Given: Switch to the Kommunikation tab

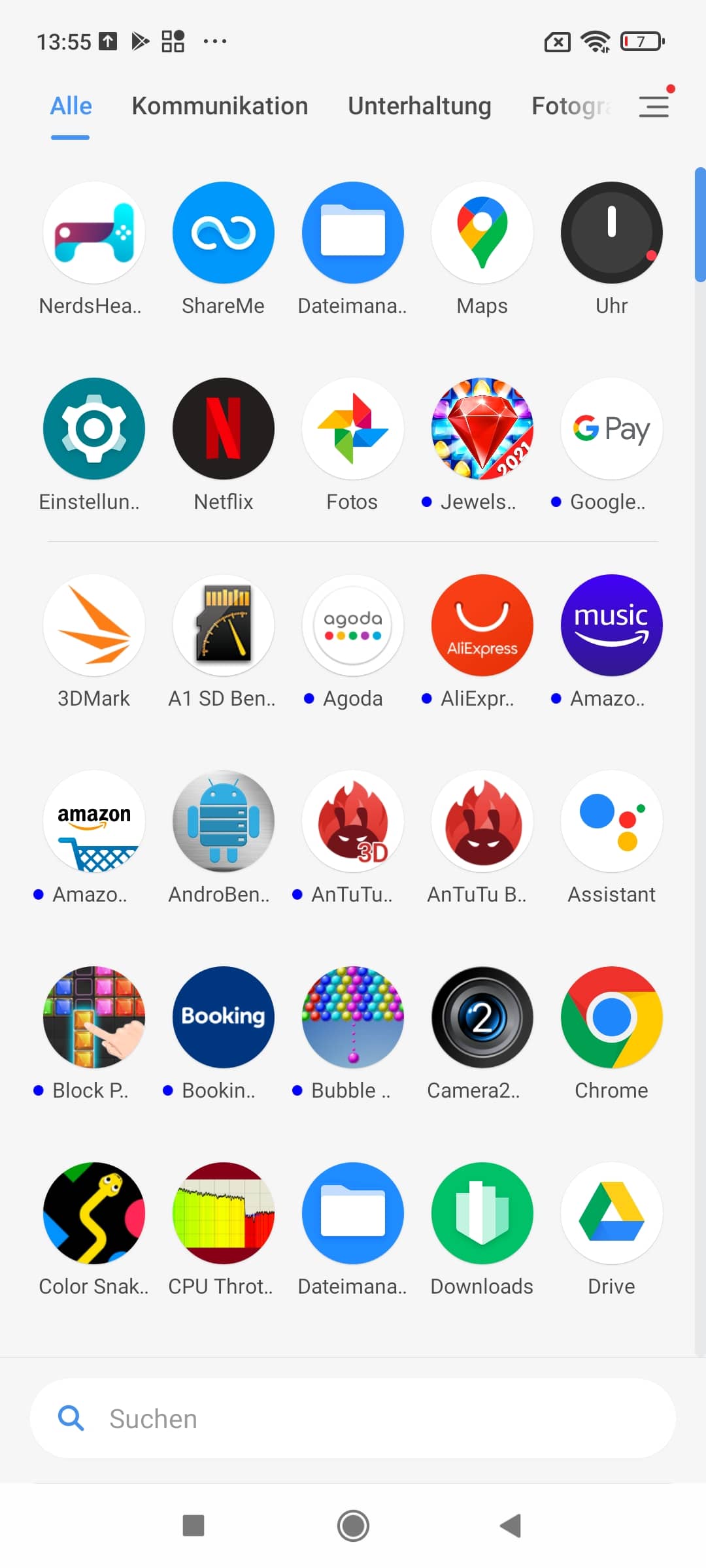Looking at the screenshot, I should tap(220, 106).
